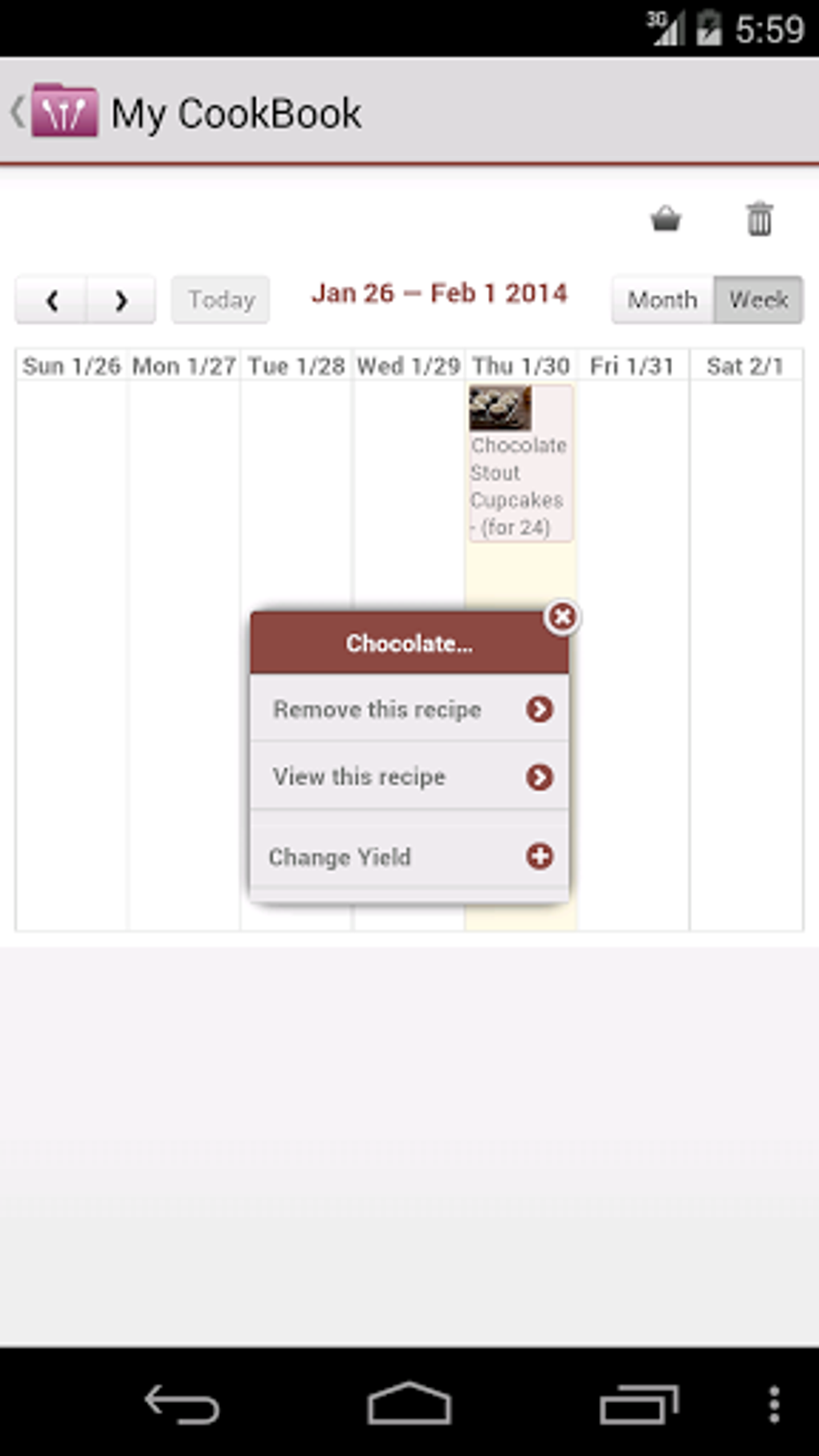Choose View this recipe from popup
The width and height of the screenshot is (819, 1456).
click(x=360, y=777)
